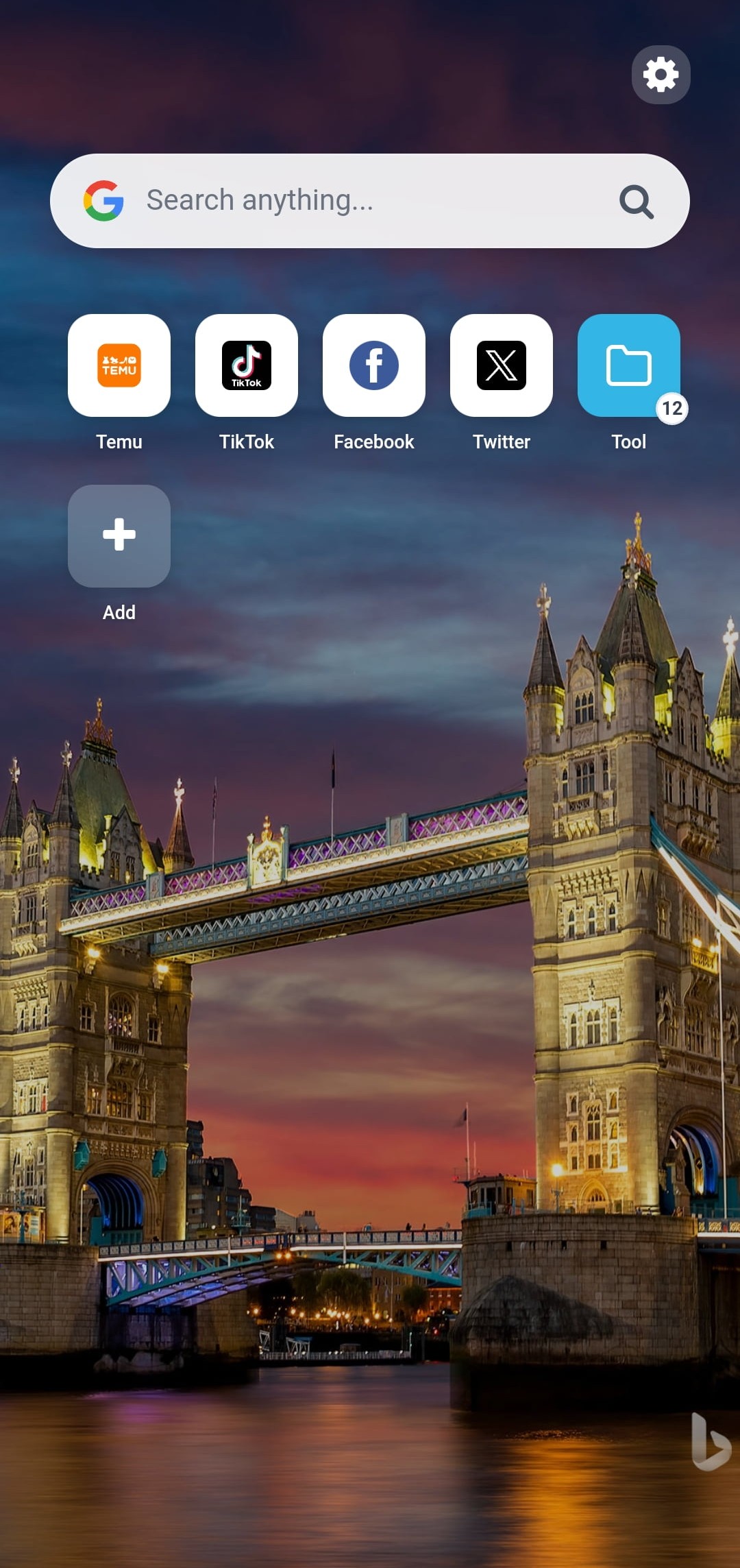The image size is (740, 1568).
Task: Go to the Twitter shortcut
Action: (x=502, y=365)
